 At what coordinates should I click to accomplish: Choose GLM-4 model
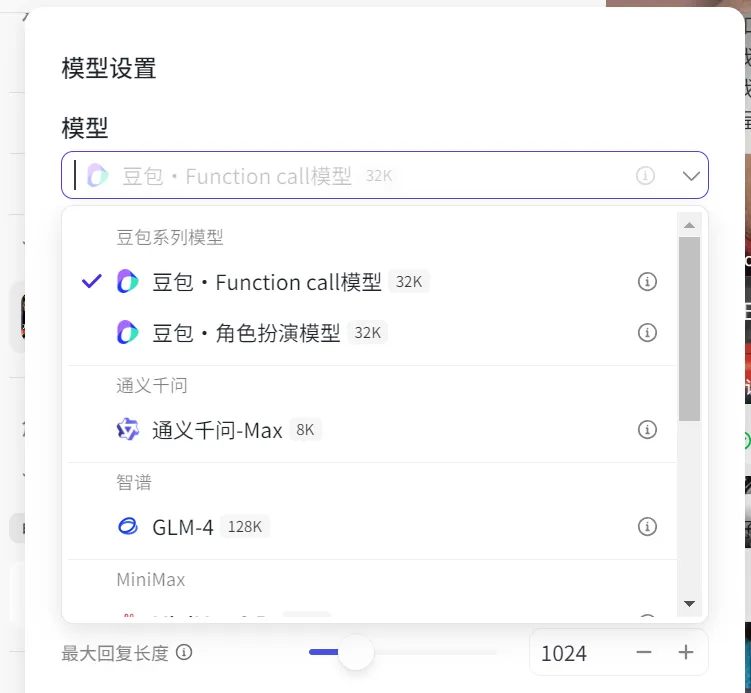coord(183,527)
